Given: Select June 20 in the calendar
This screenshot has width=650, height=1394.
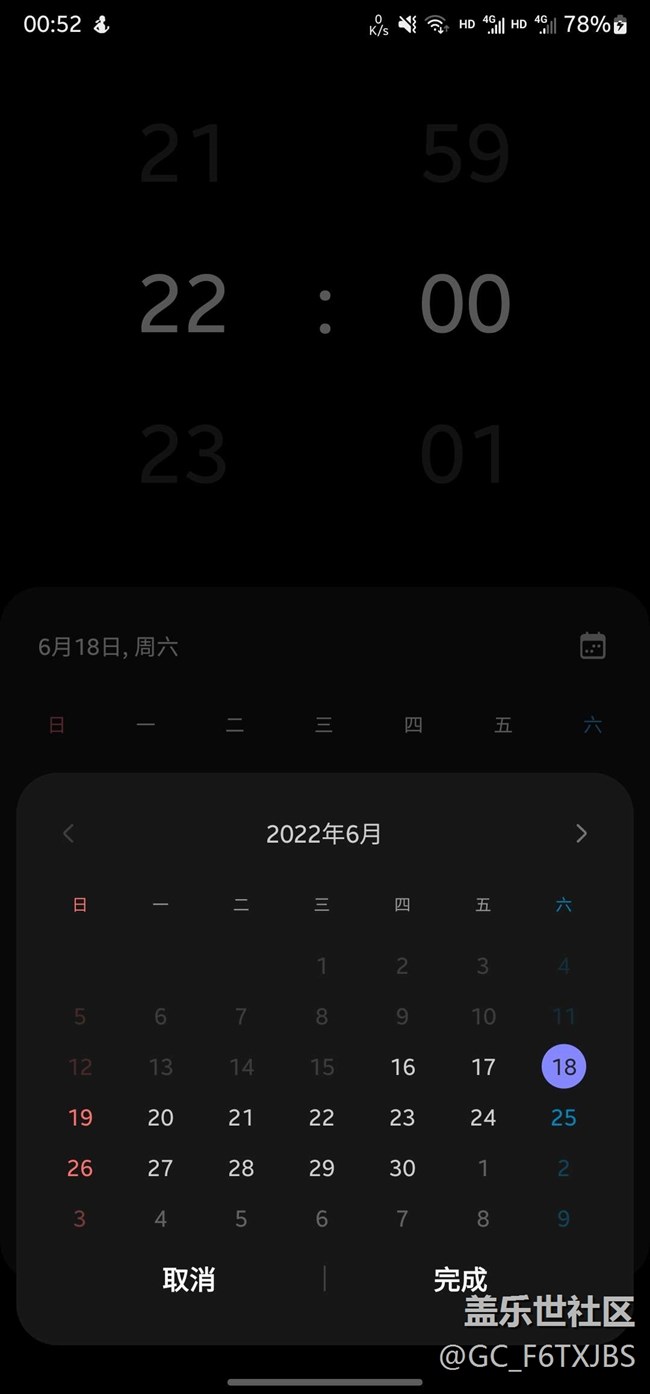Looking at the screenshot, I should pyautogui.click(x=161, y=1117).
